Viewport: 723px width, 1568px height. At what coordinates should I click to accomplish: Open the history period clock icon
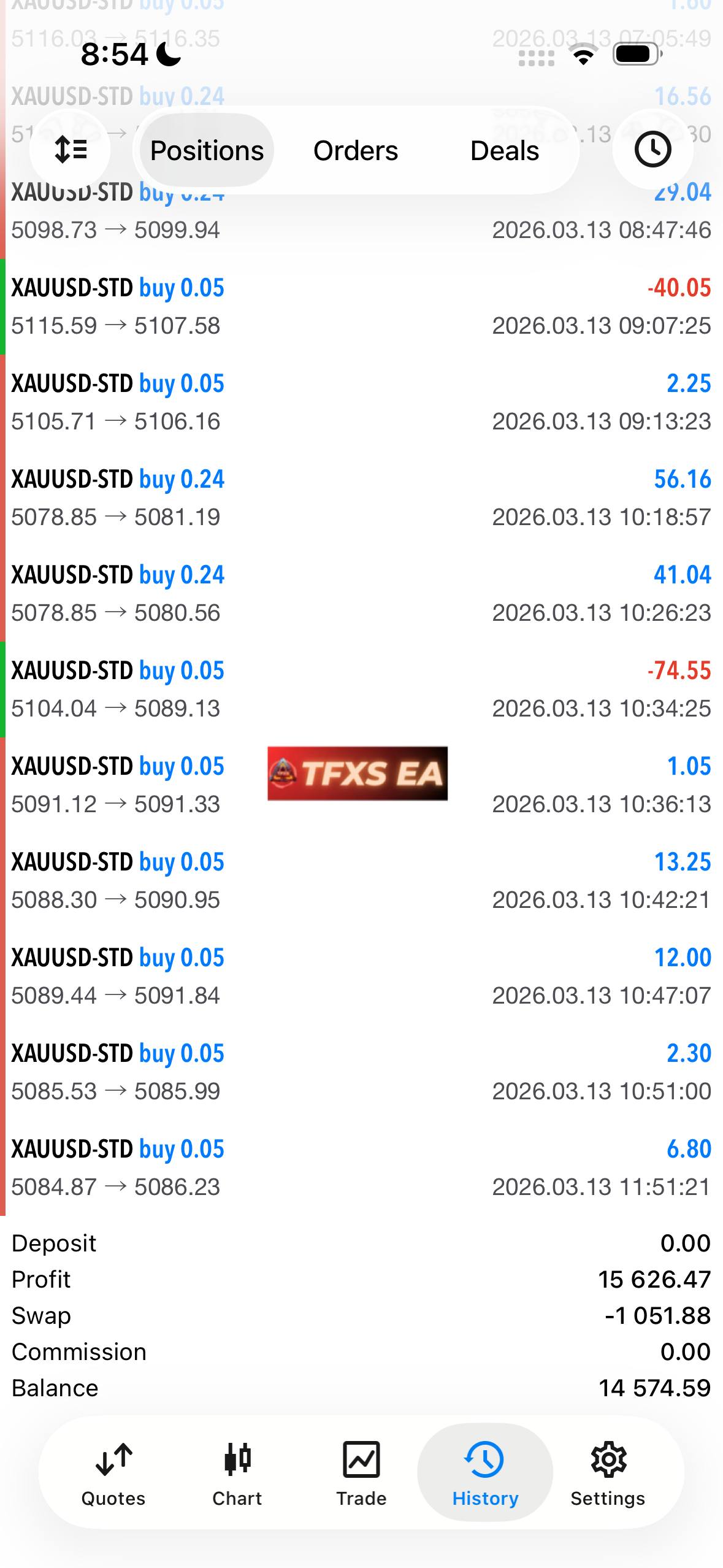tap(652, 150)
